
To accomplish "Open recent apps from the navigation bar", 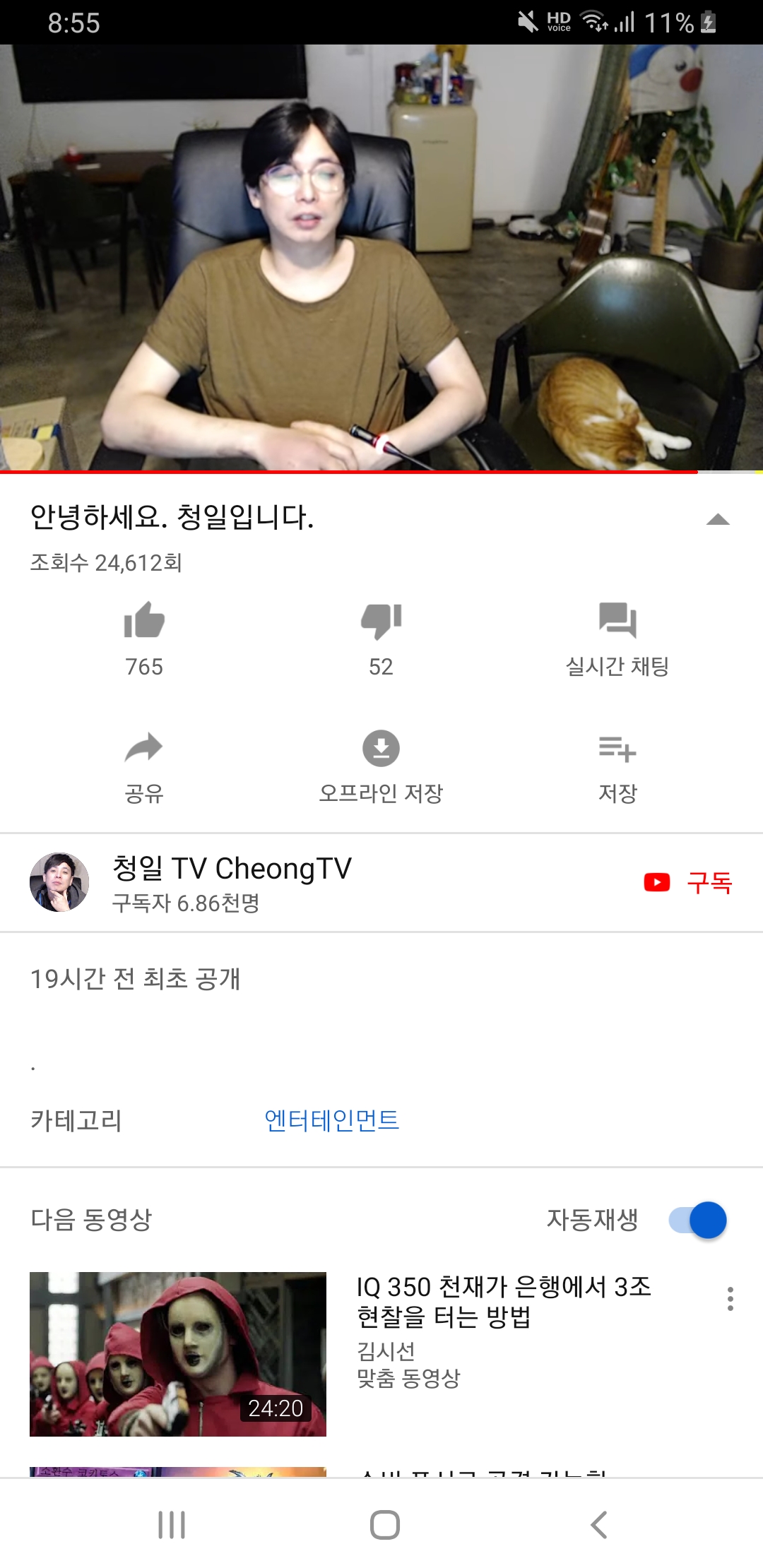I will (172, 1525).
